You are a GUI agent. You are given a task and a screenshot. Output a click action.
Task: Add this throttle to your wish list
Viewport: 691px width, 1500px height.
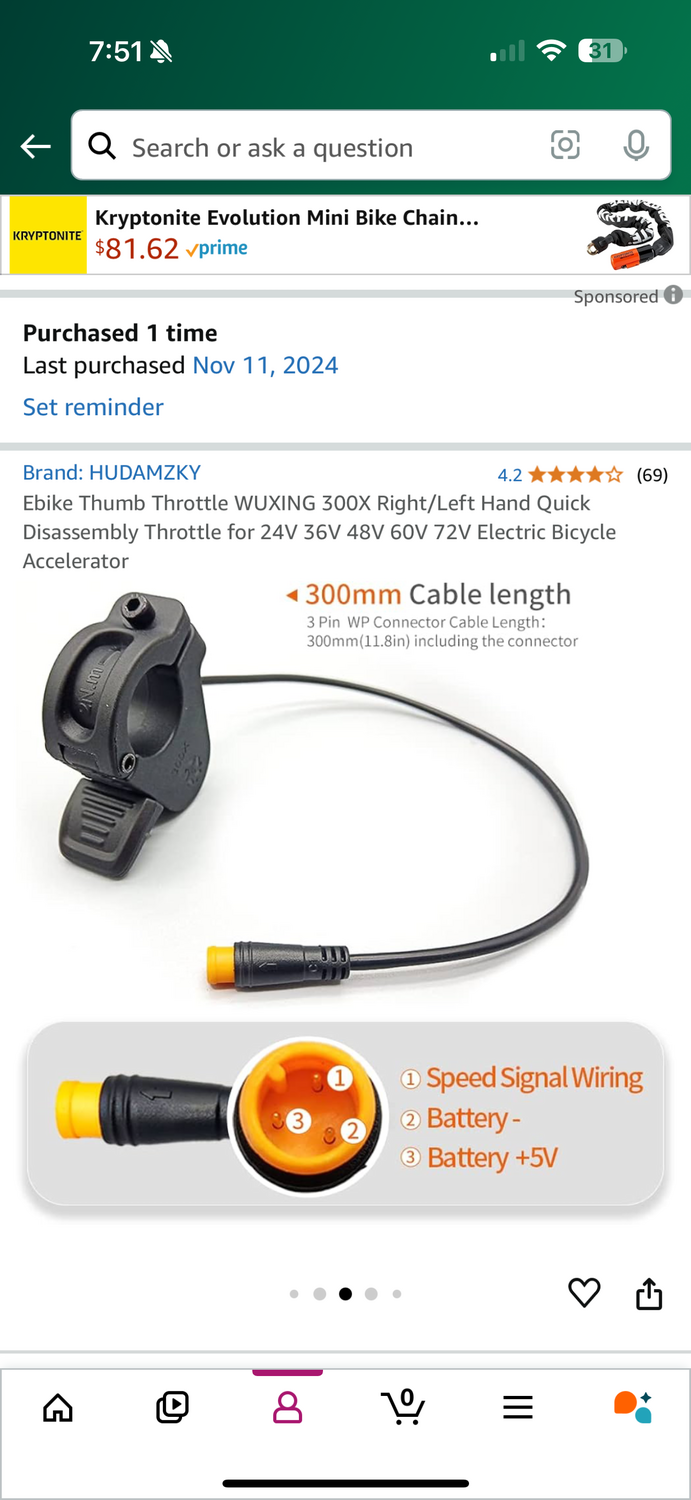click(584, 1293)
